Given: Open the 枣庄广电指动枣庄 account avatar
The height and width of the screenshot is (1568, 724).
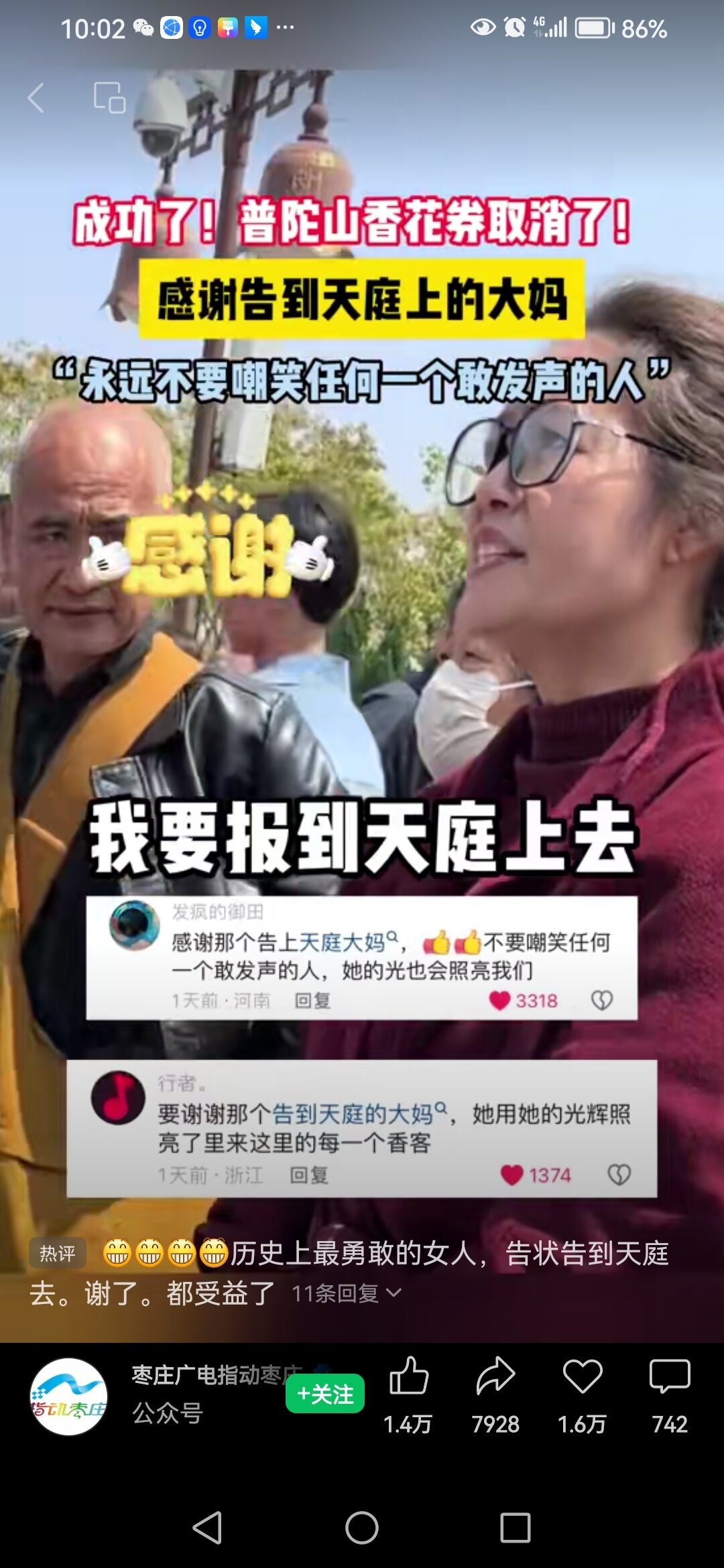Looking at the screenshot, I should click(x=68, y=1396).
